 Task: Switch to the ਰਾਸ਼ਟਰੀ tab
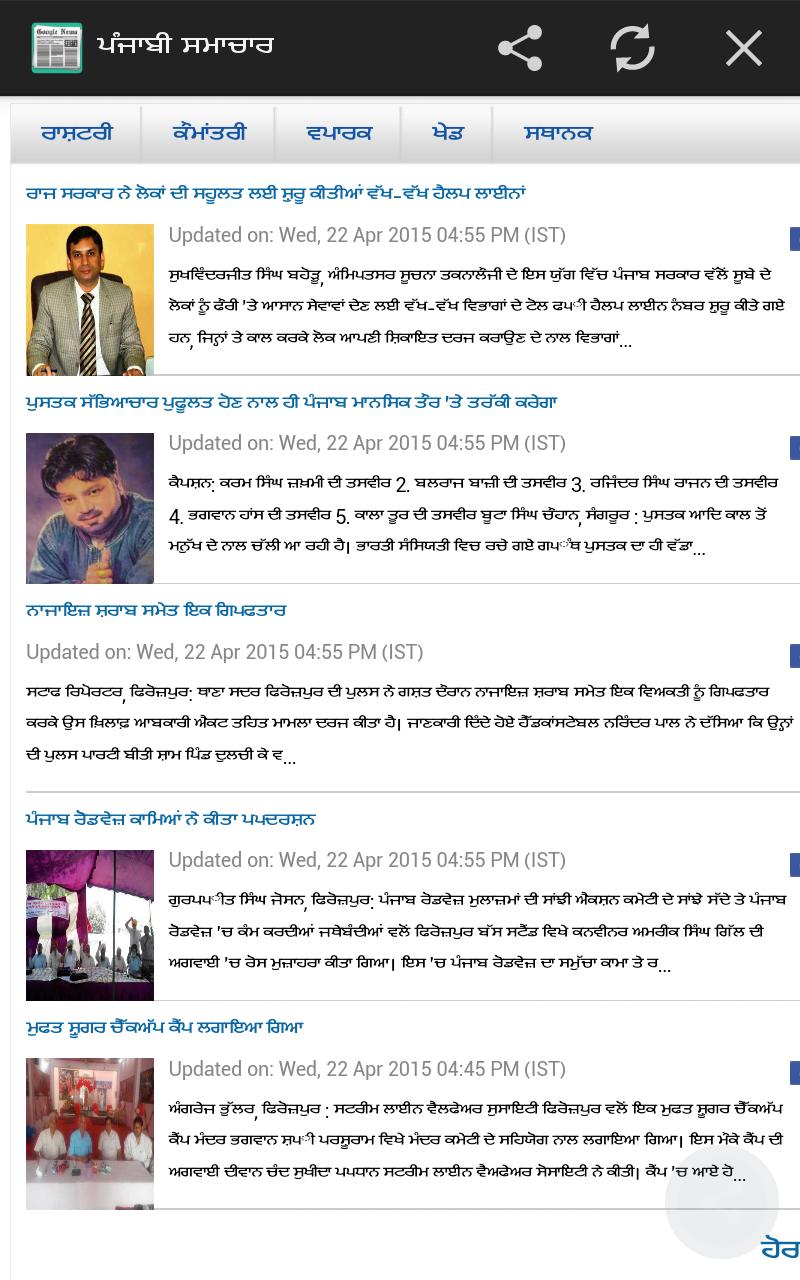point(77,132)
